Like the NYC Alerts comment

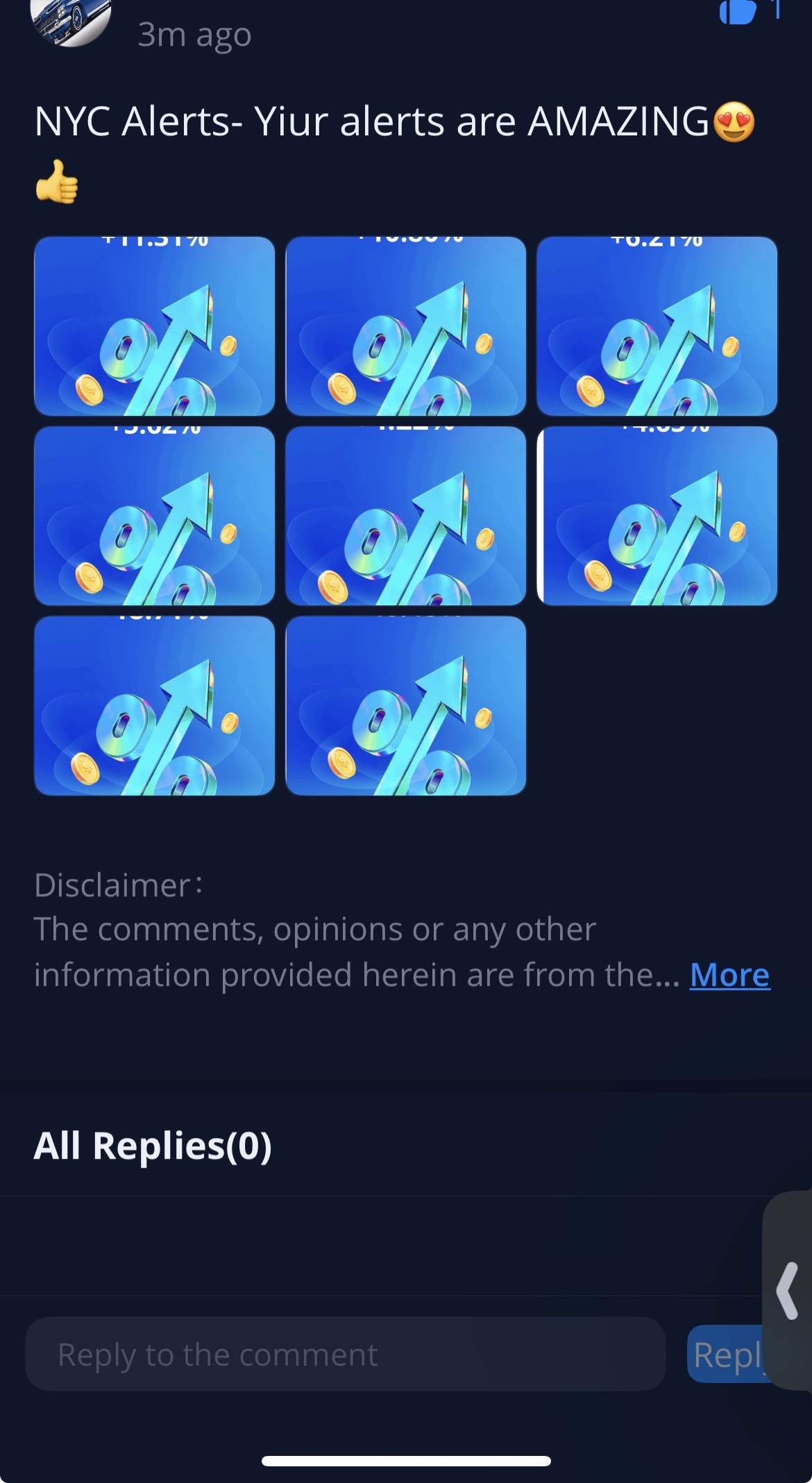(738, 11)
